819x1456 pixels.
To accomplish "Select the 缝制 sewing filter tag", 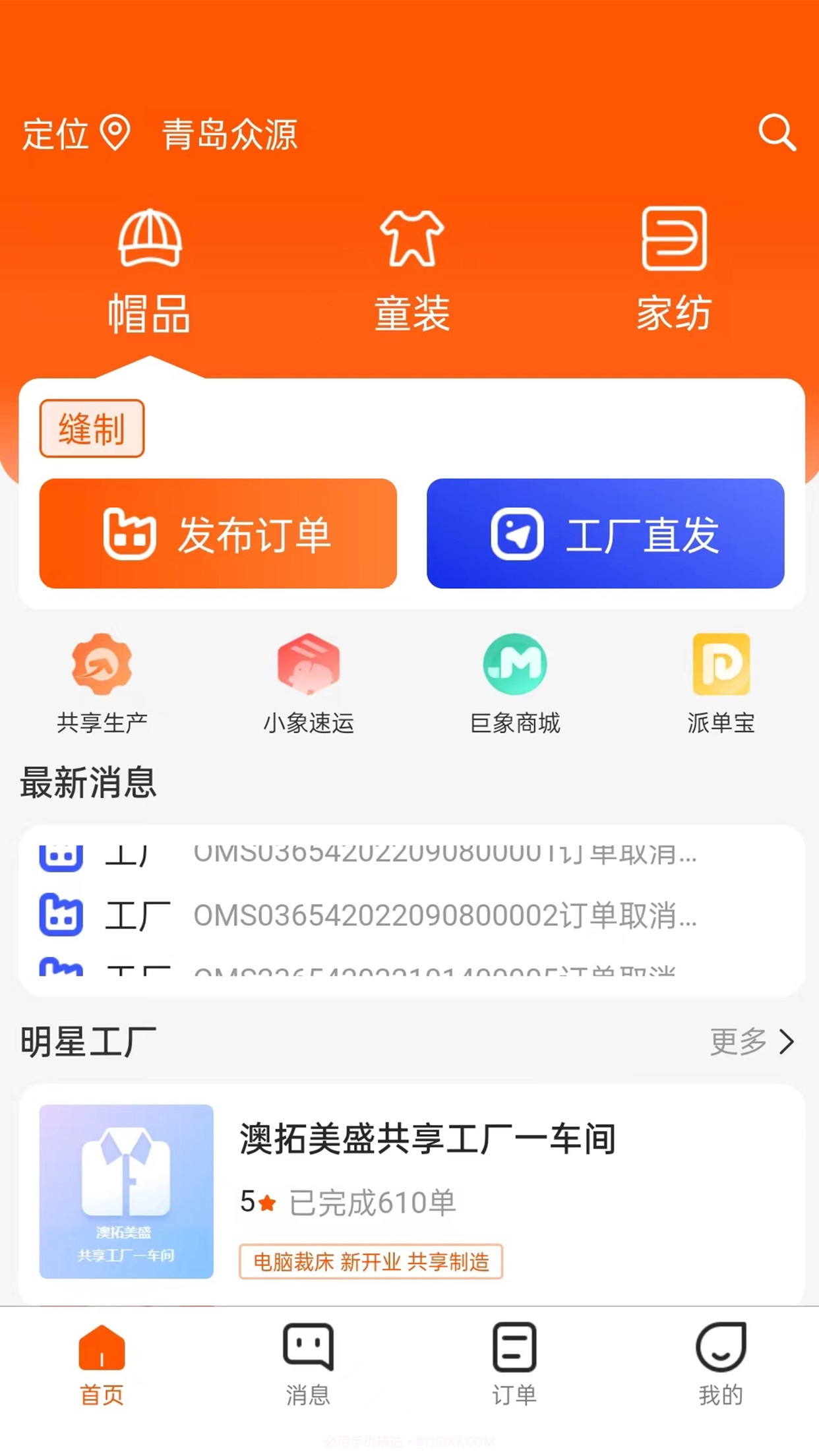I will tap(92, 430).
